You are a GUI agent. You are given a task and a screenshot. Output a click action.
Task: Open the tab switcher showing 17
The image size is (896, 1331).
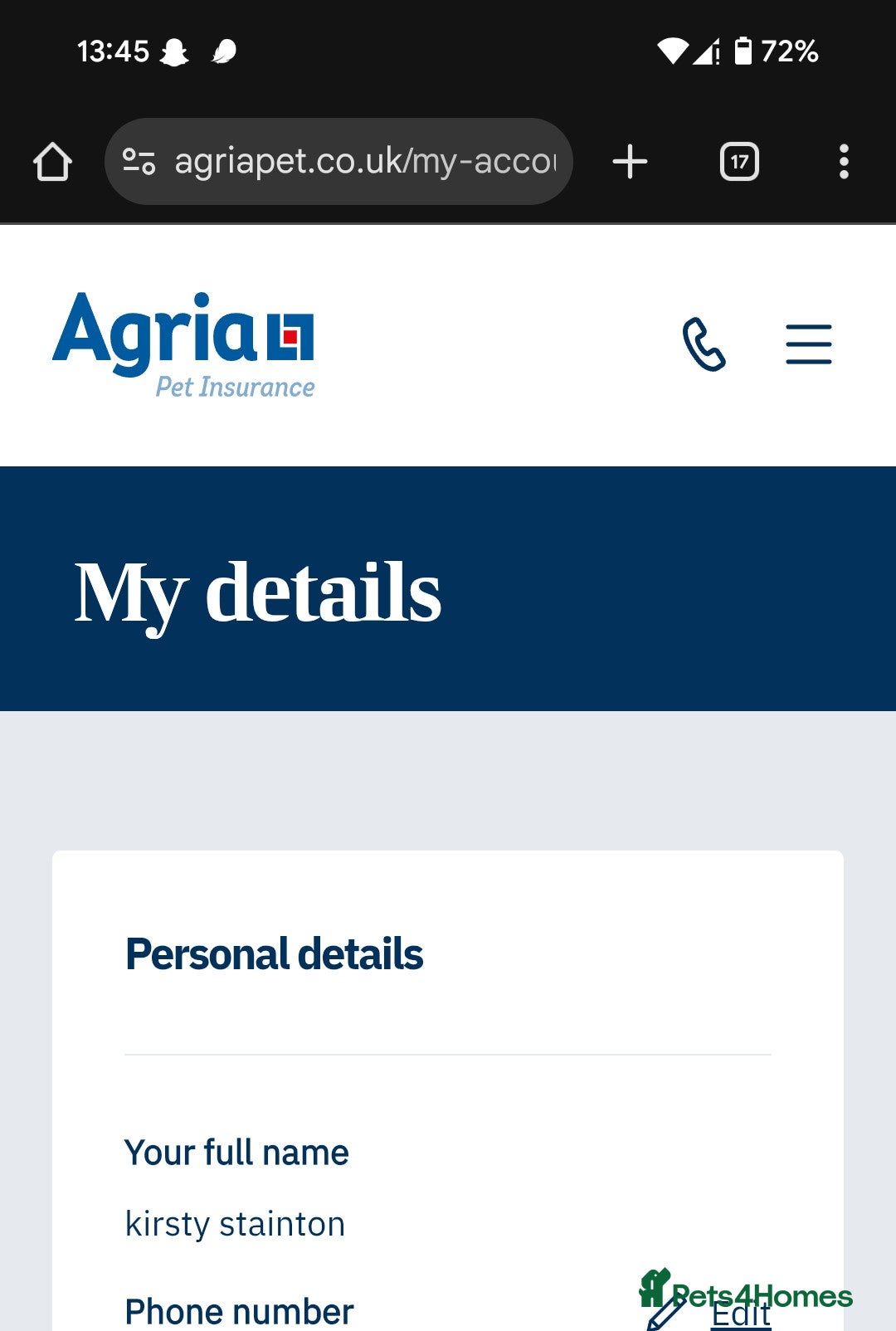click(739, 162)
